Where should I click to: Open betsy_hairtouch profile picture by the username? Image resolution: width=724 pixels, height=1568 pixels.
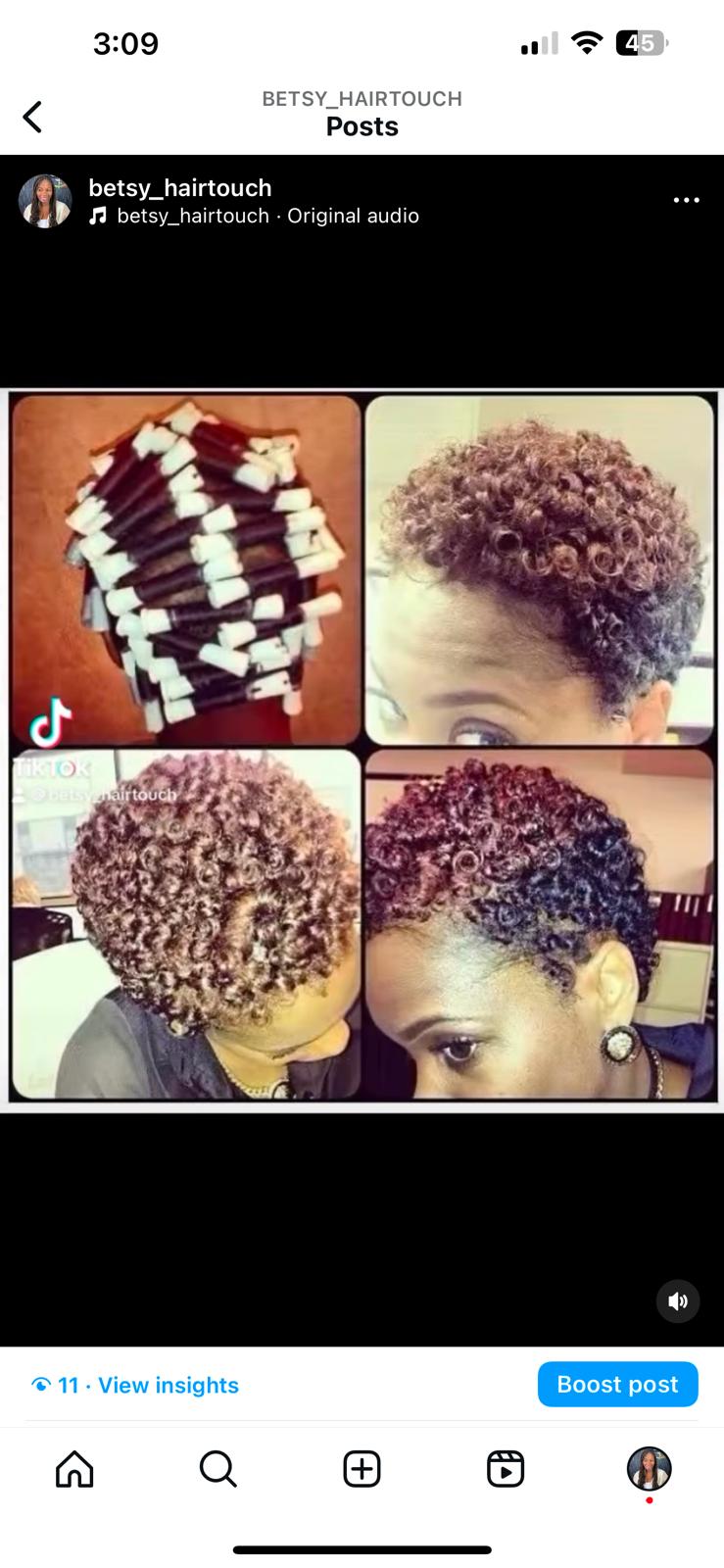[x=45, y=201]
